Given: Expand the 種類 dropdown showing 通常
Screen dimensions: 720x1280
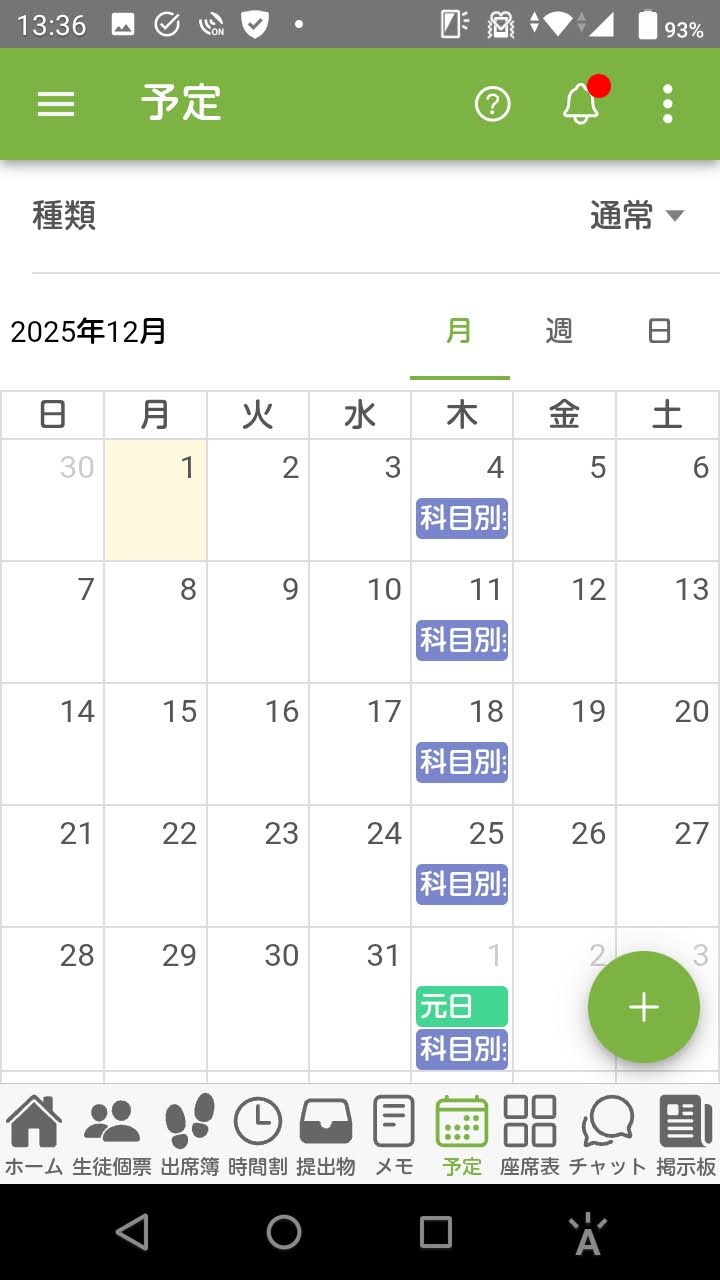Looking at the screenshot, I should (x=636, y=216).
